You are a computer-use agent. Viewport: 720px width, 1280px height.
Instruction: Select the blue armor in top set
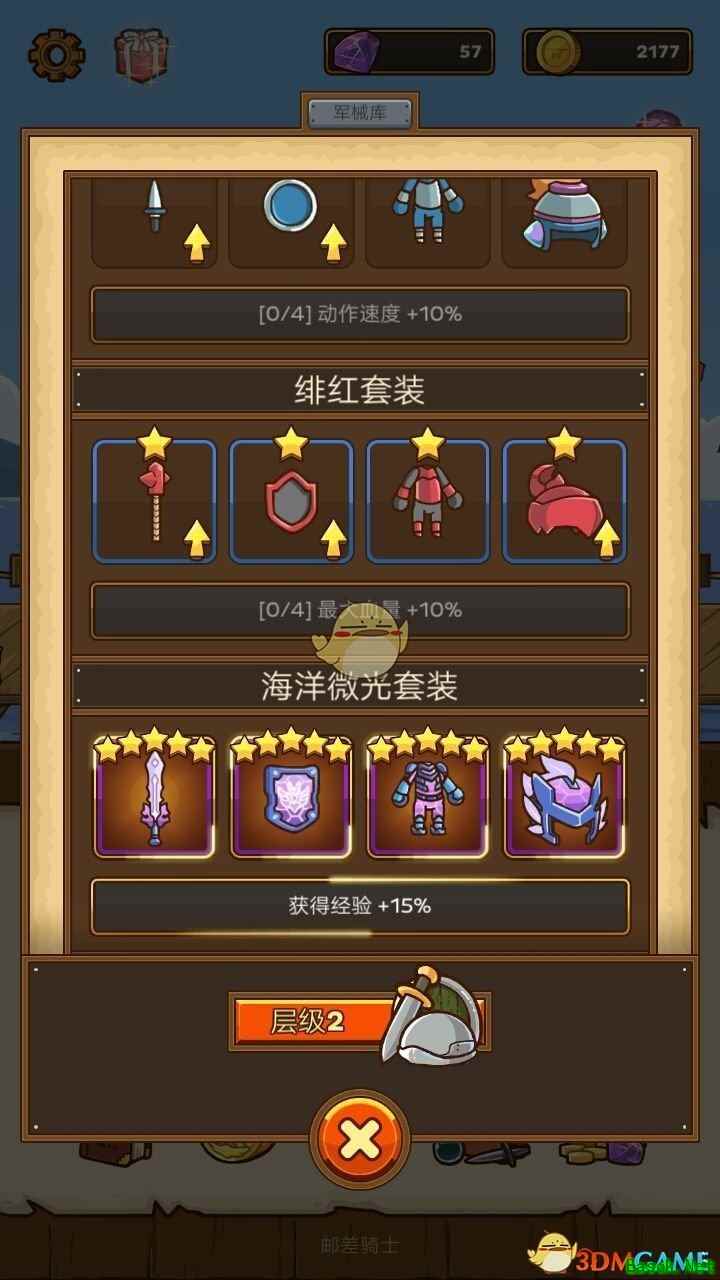tap(428, 218)
